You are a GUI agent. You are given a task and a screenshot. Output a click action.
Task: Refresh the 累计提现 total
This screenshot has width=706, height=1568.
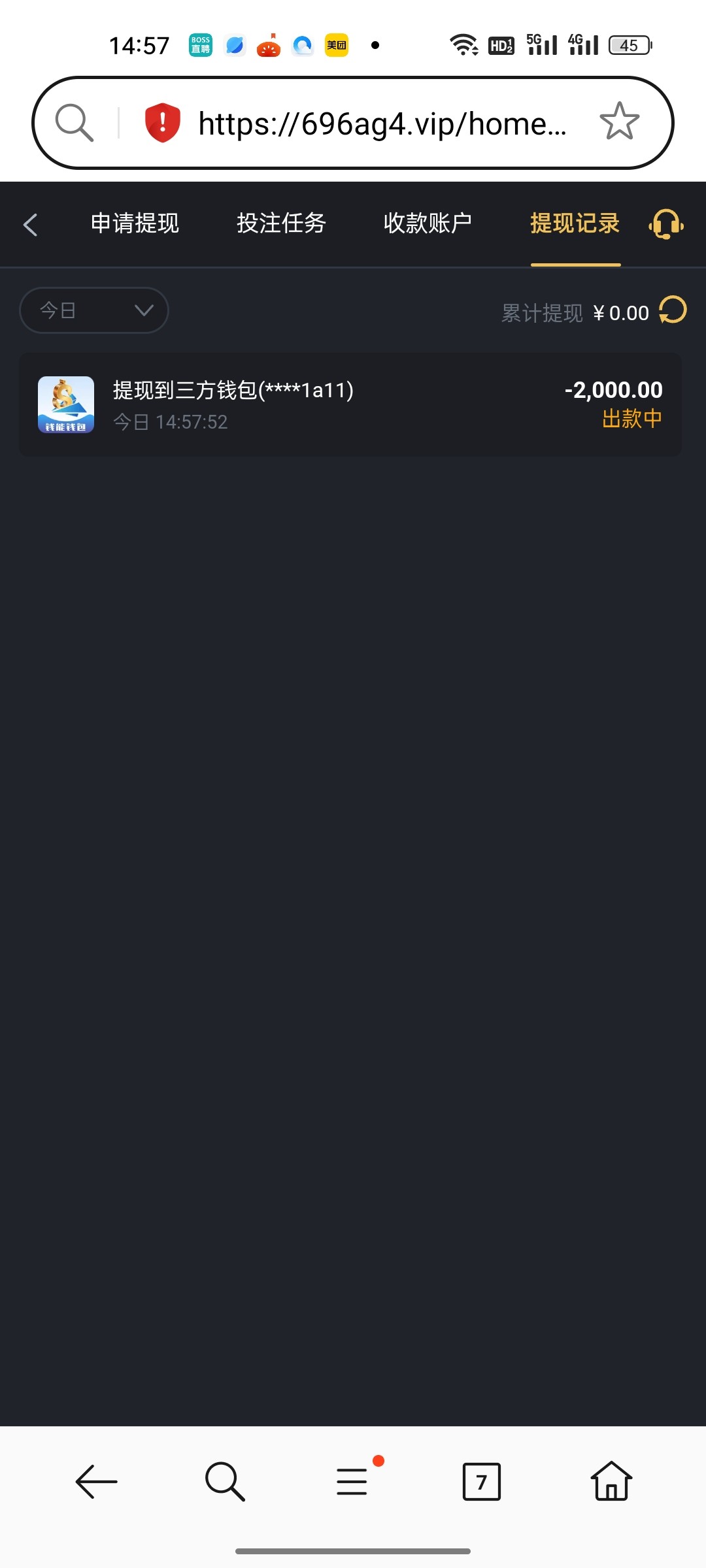coord(673,310)
